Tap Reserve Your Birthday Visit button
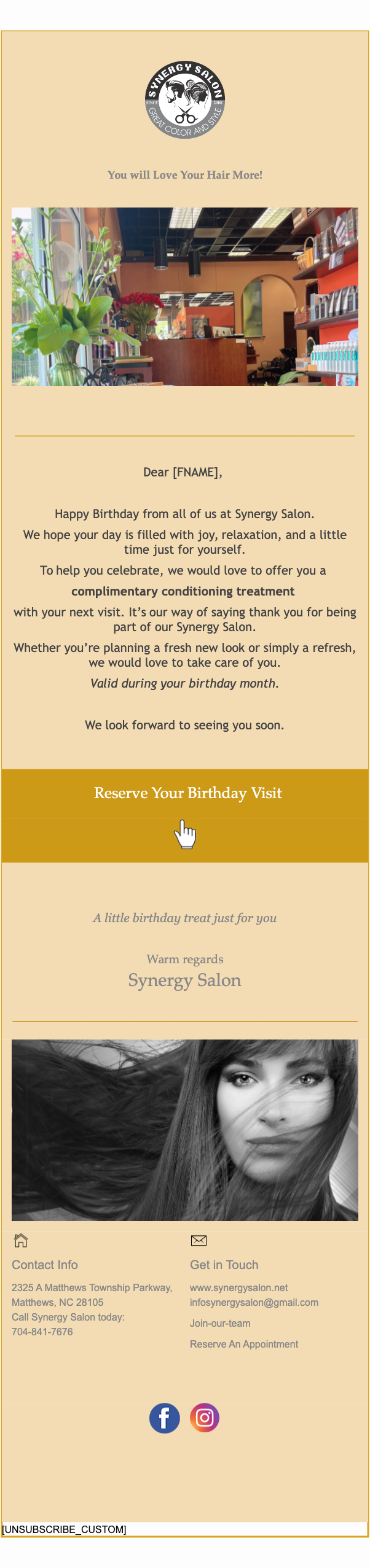Screen dimensions: 370x1568 (x=187, y=793)
